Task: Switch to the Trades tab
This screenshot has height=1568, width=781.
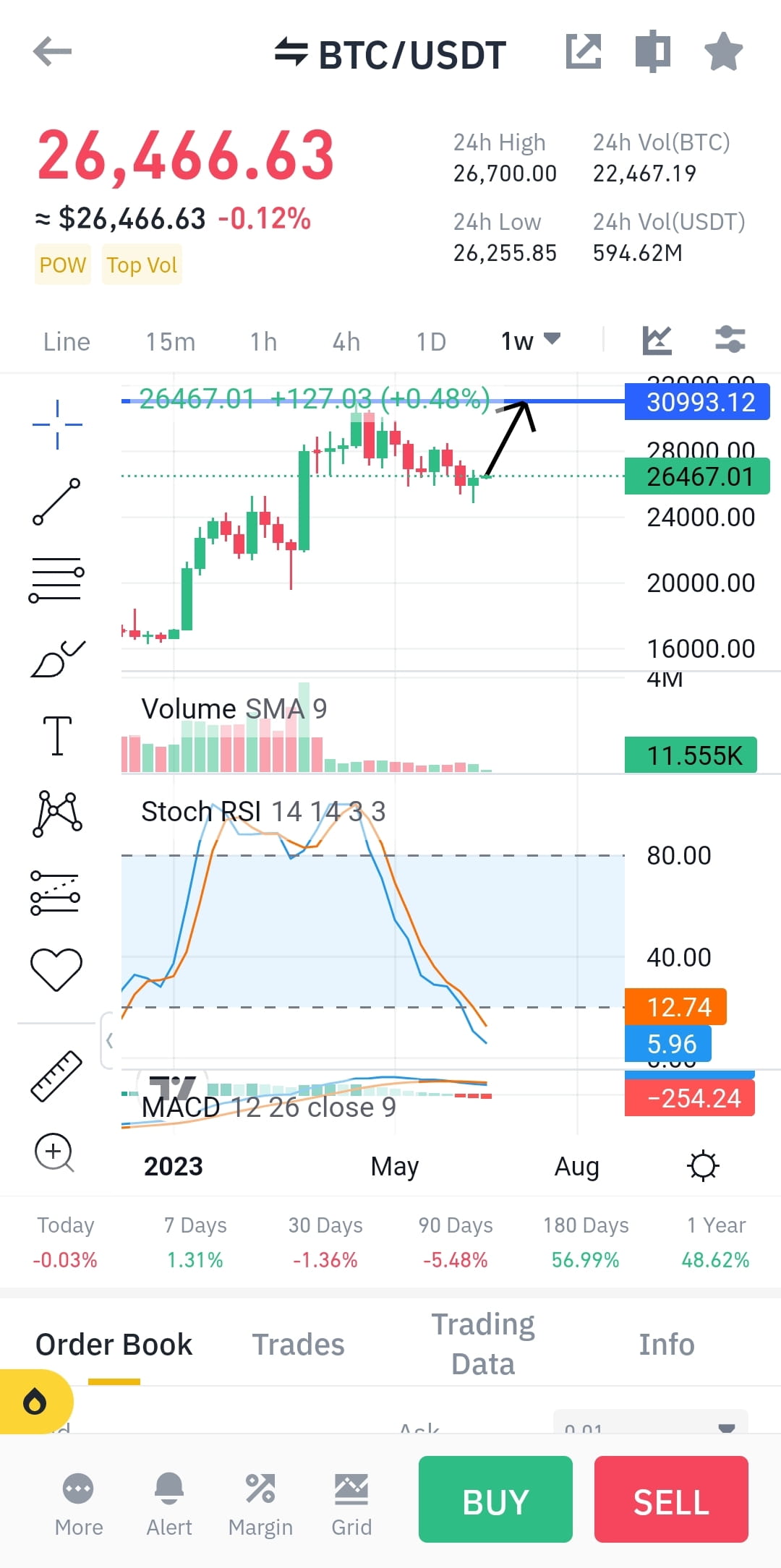Action: pos(298,1343)
